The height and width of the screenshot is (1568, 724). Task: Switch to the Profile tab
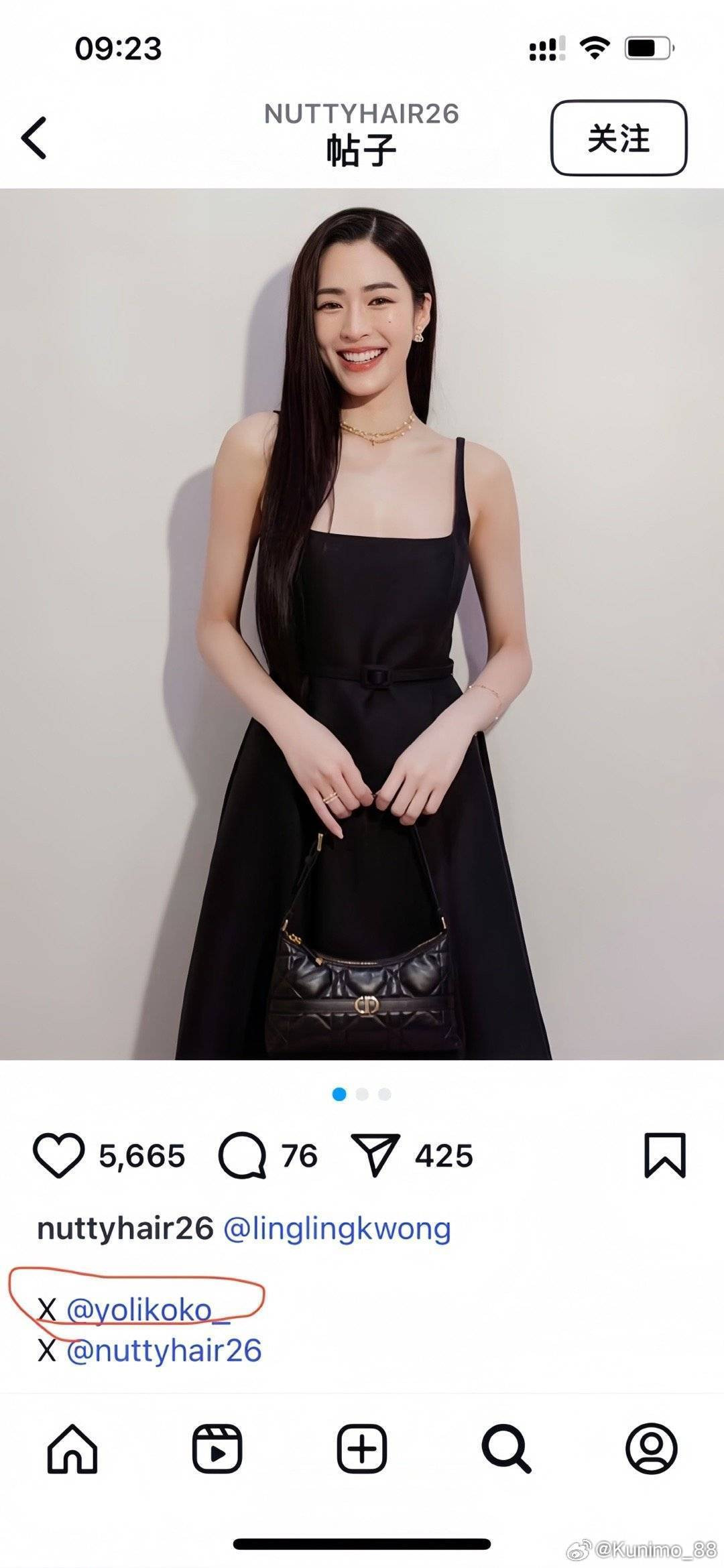coord(651,1448)
